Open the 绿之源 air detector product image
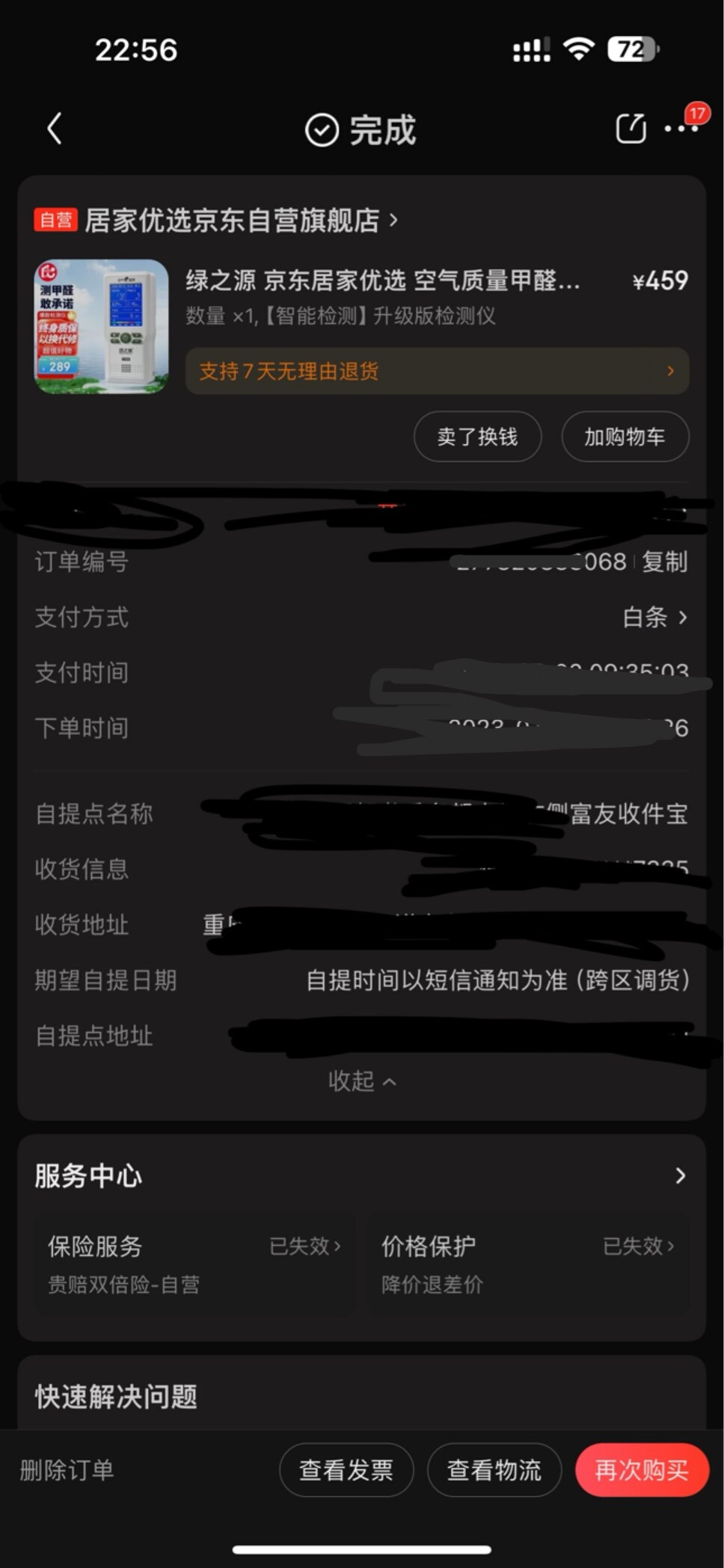This screenshot has width=724, height=1568. [x=101, y=326]
